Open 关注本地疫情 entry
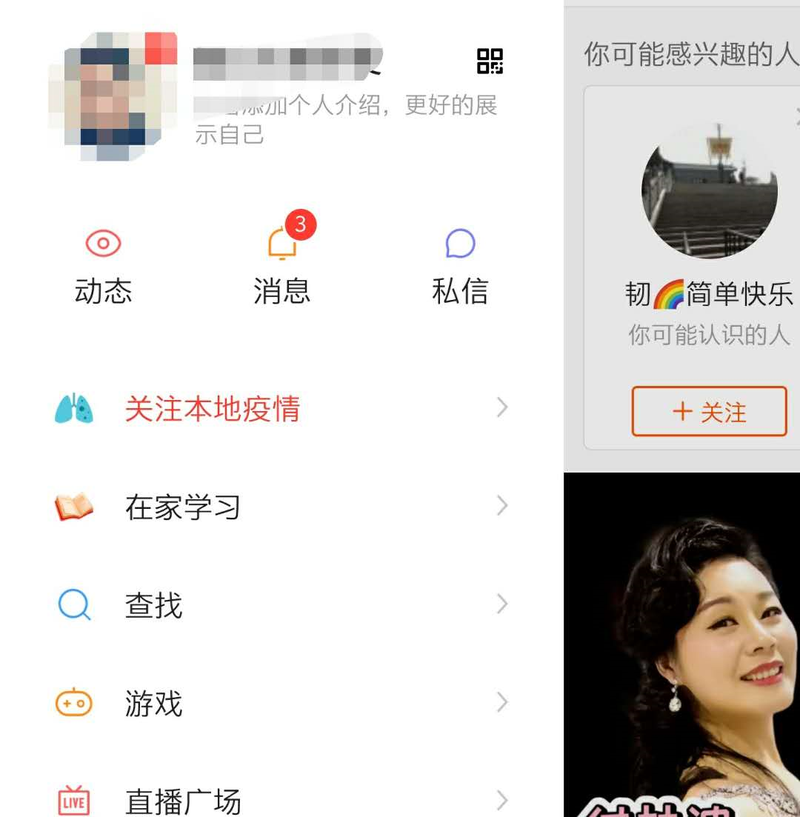Viewport: 800px width, 817px height. [280, 408]
